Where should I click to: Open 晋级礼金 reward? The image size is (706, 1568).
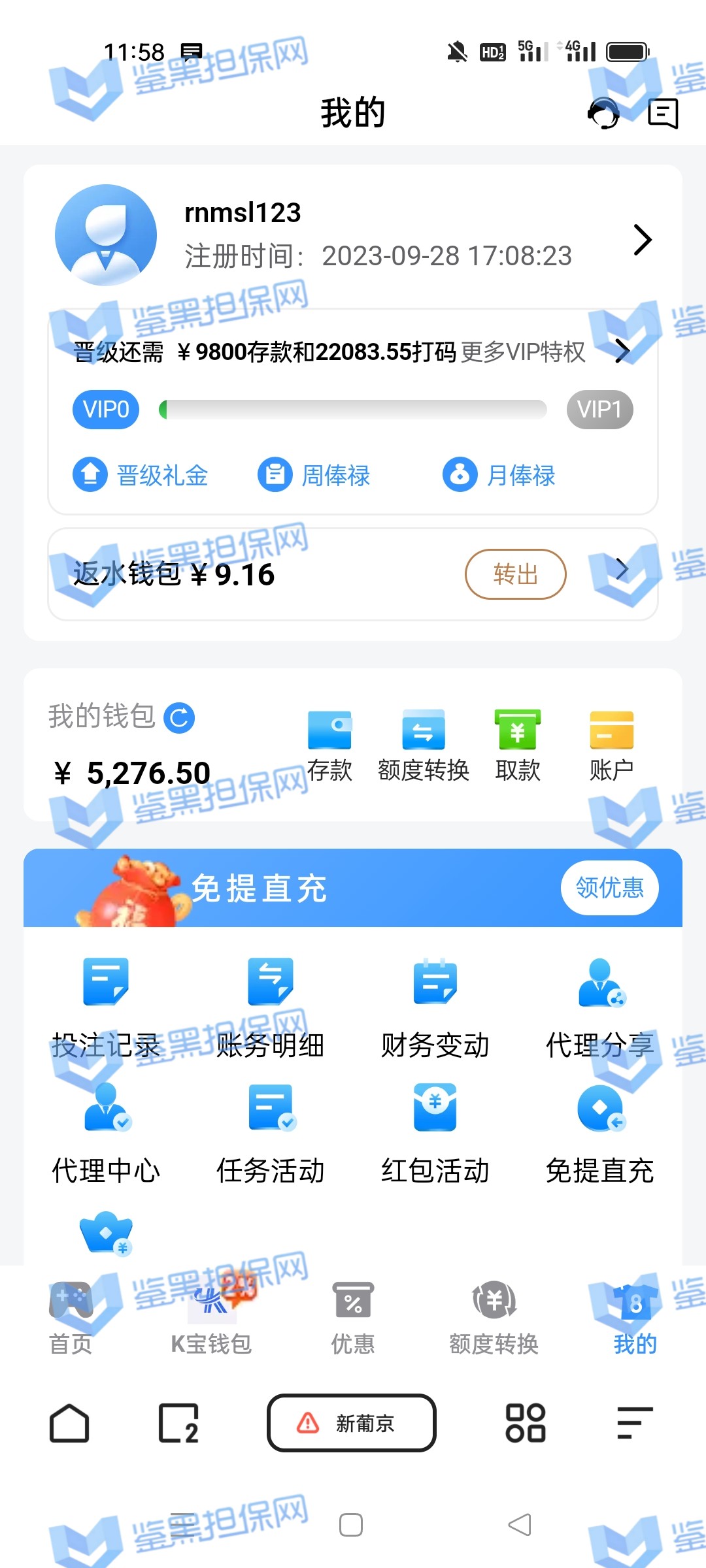coord(141,475)
